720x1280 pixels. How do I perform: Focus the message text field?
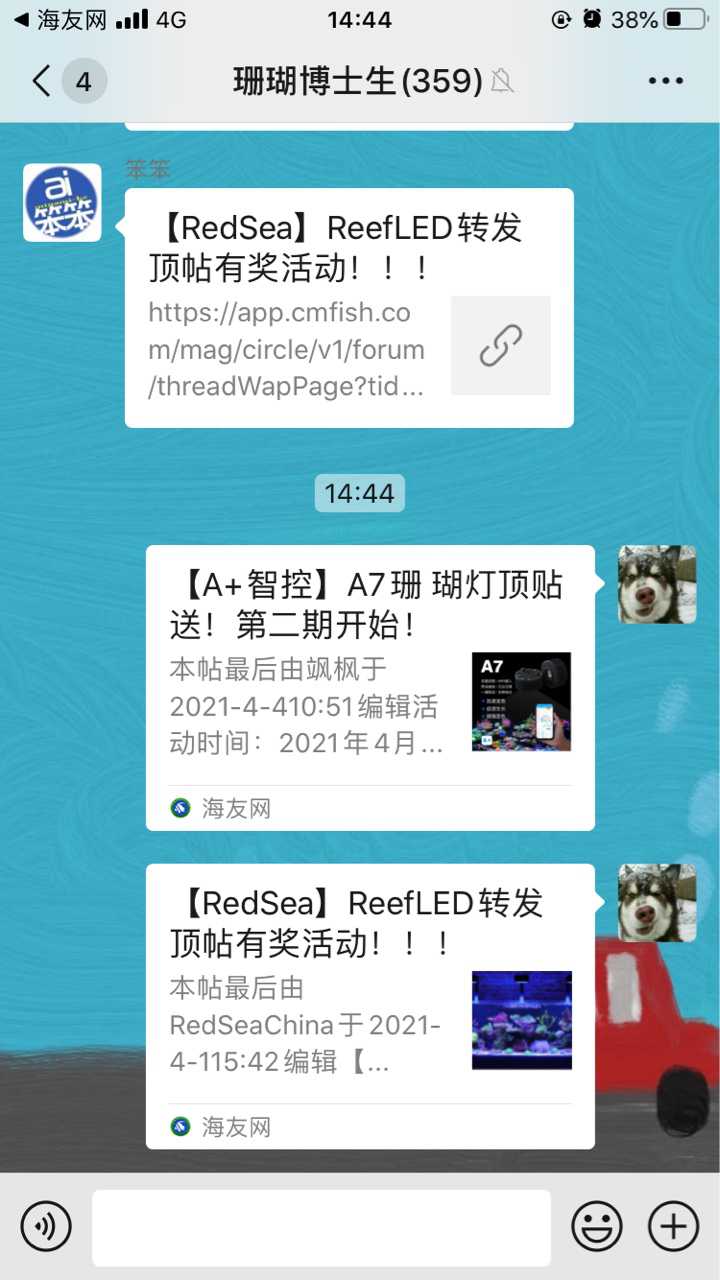(x=321, y=1227)
